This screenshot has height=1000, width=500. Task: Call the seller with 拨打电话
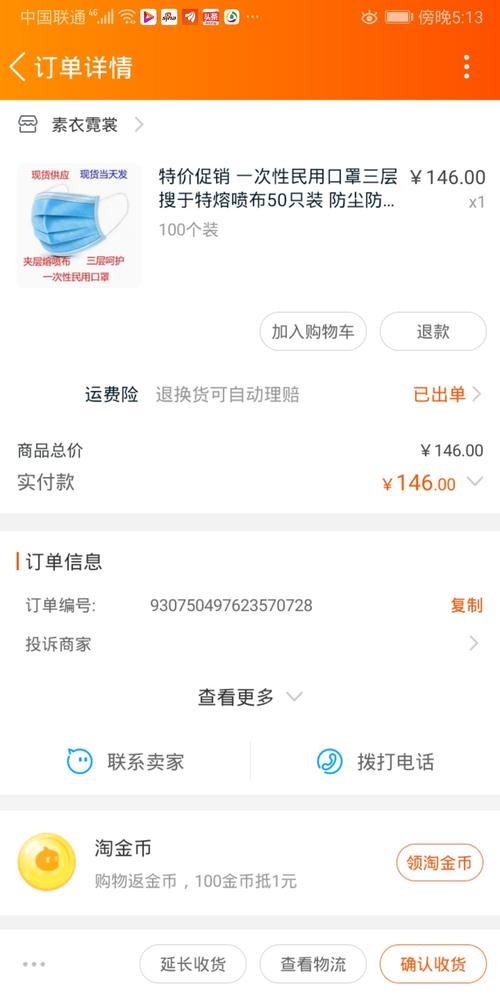click(375, 761)
